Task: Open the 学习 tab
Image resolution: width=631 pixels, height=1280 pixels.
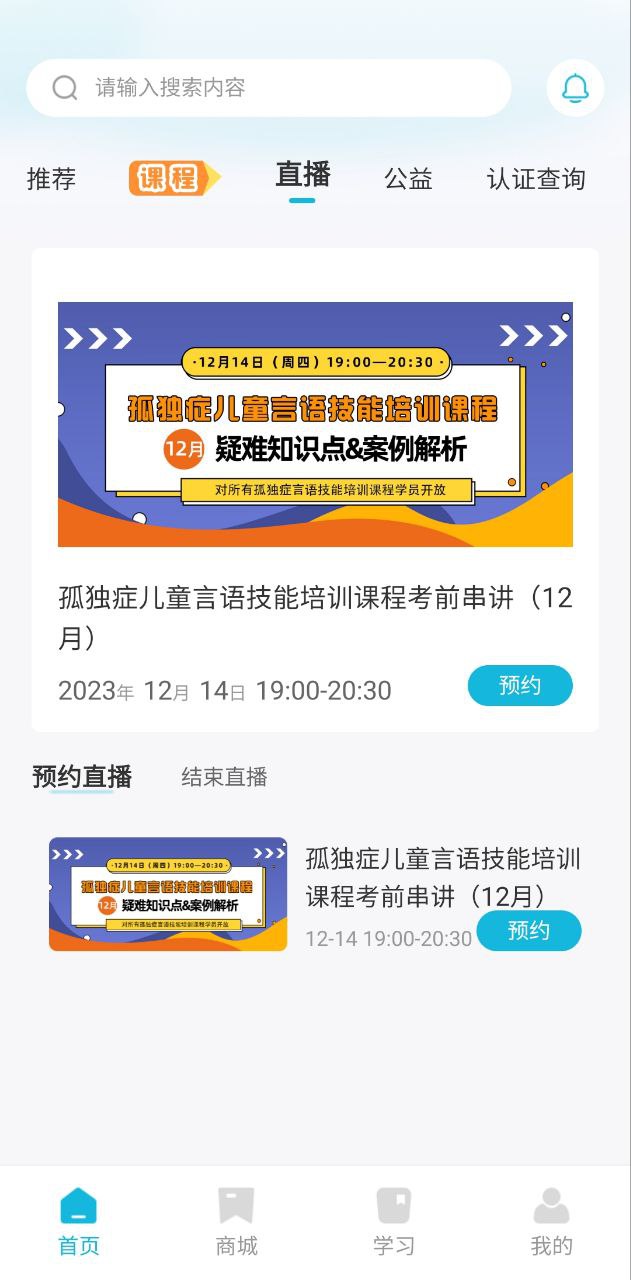Action: tap(394, 1220)
